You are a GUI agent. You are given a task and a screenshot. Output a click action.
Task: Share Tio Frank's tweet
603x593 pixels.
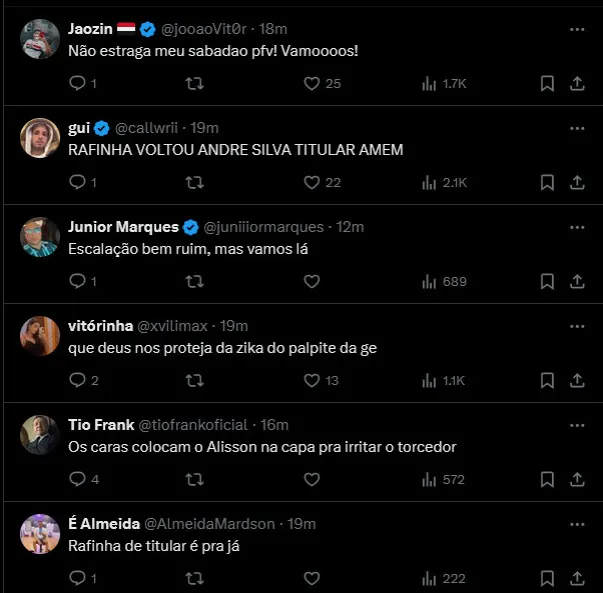point(576,479)
